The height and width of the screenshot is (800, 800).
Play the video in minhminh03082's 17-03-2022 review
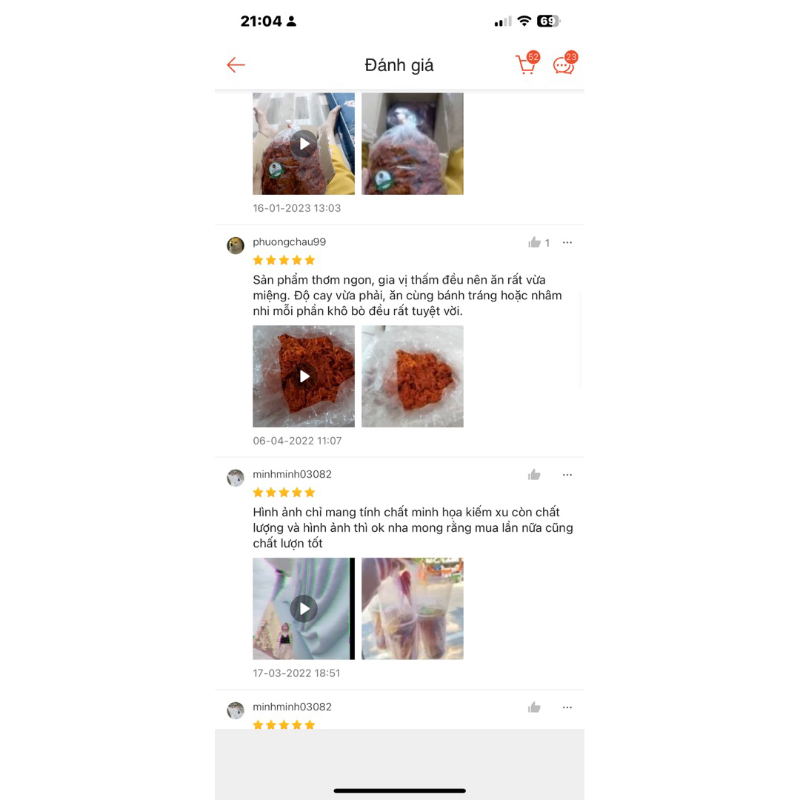[303, 608]
